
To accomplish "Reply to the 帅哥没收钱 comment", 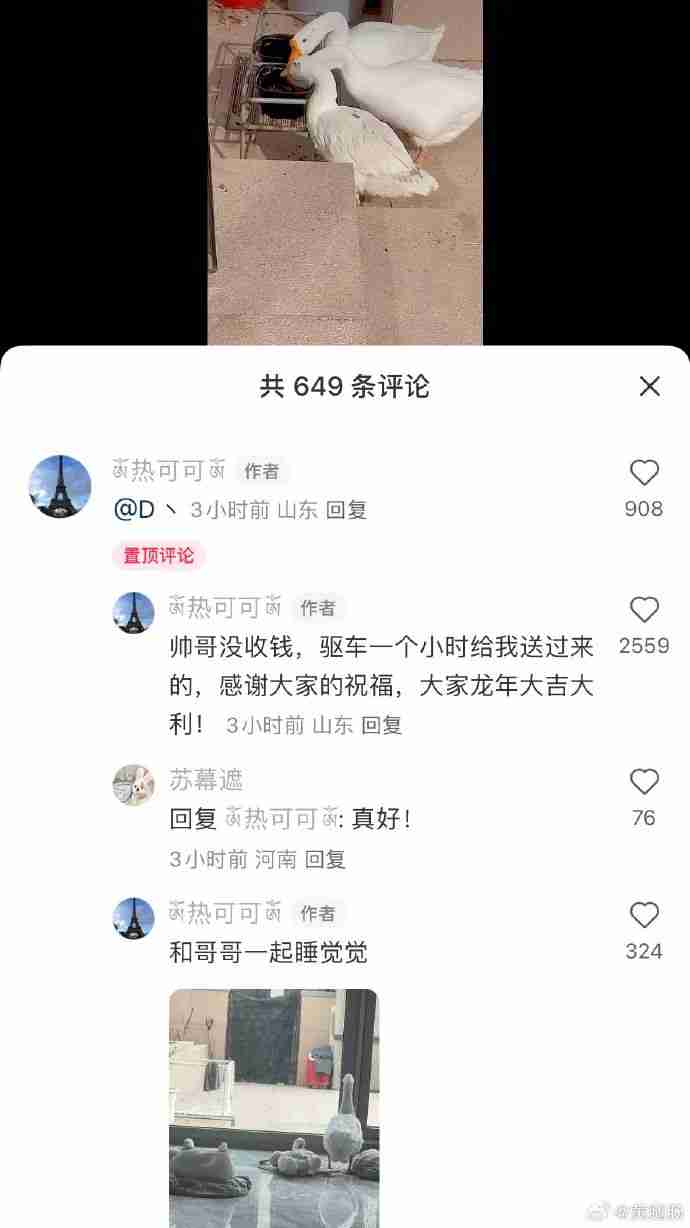I will [x=382, y=726].
